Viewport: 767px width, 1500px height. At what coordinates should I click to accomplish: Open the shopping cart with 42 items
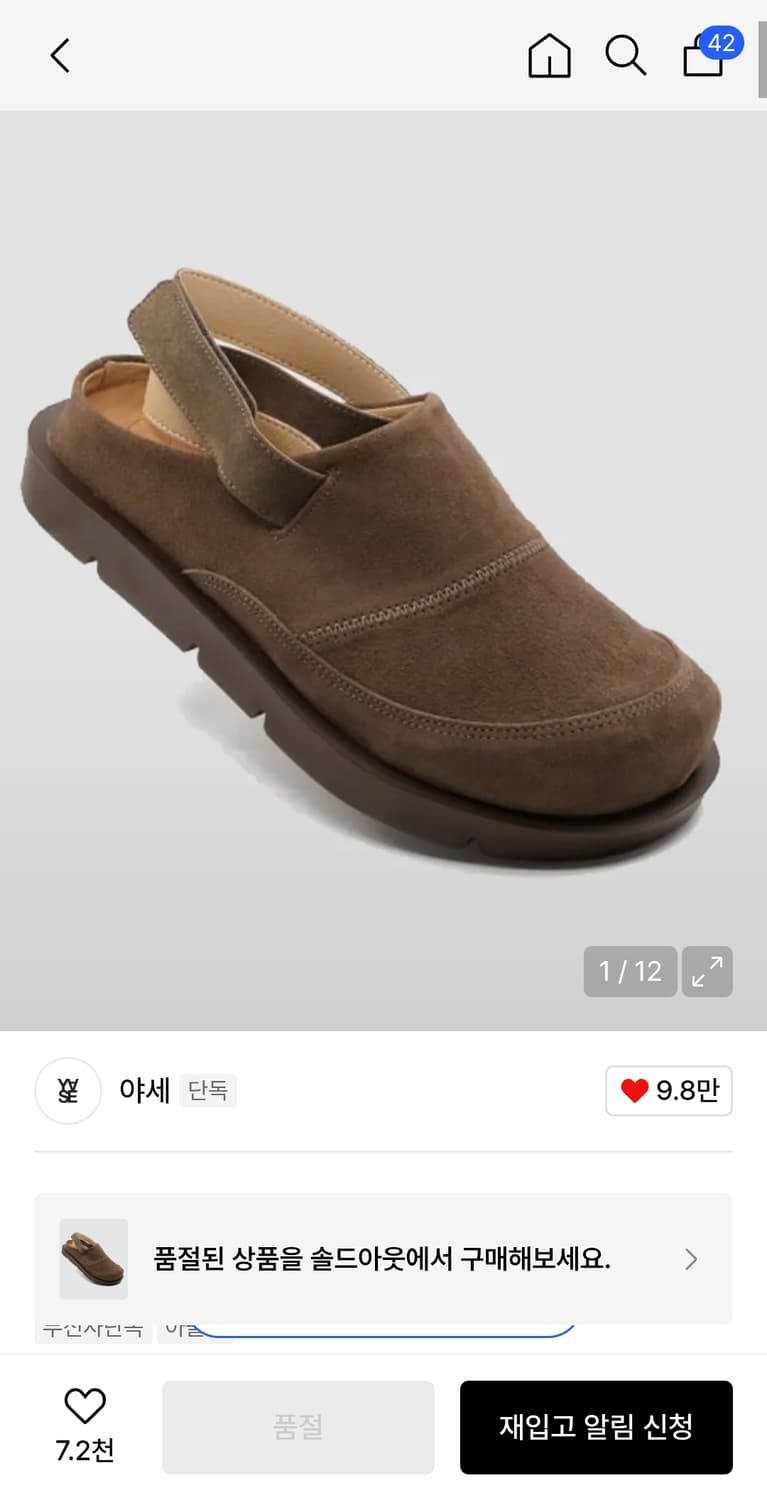[703, 56]
